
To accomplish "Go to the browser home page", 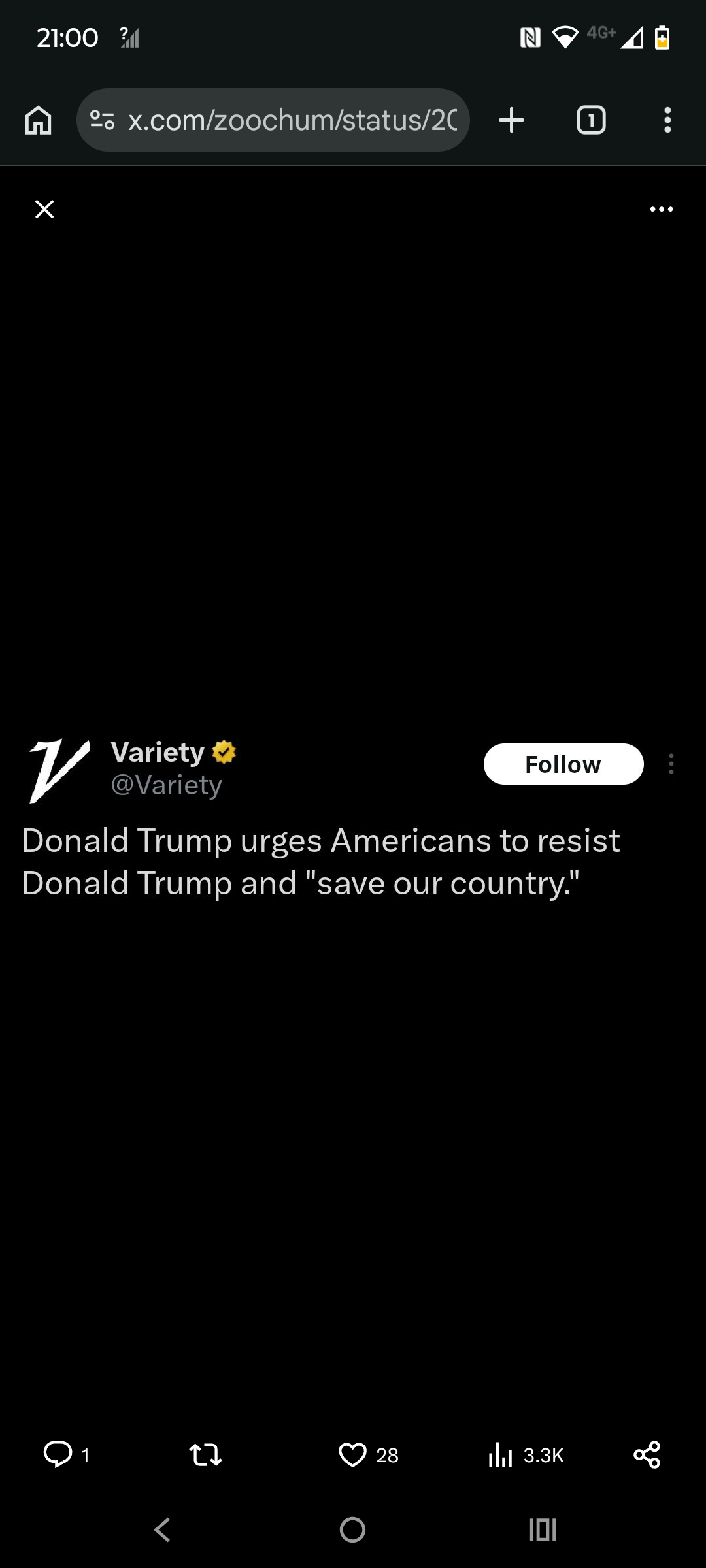I will pyautogui.click(x=38, y=120).
